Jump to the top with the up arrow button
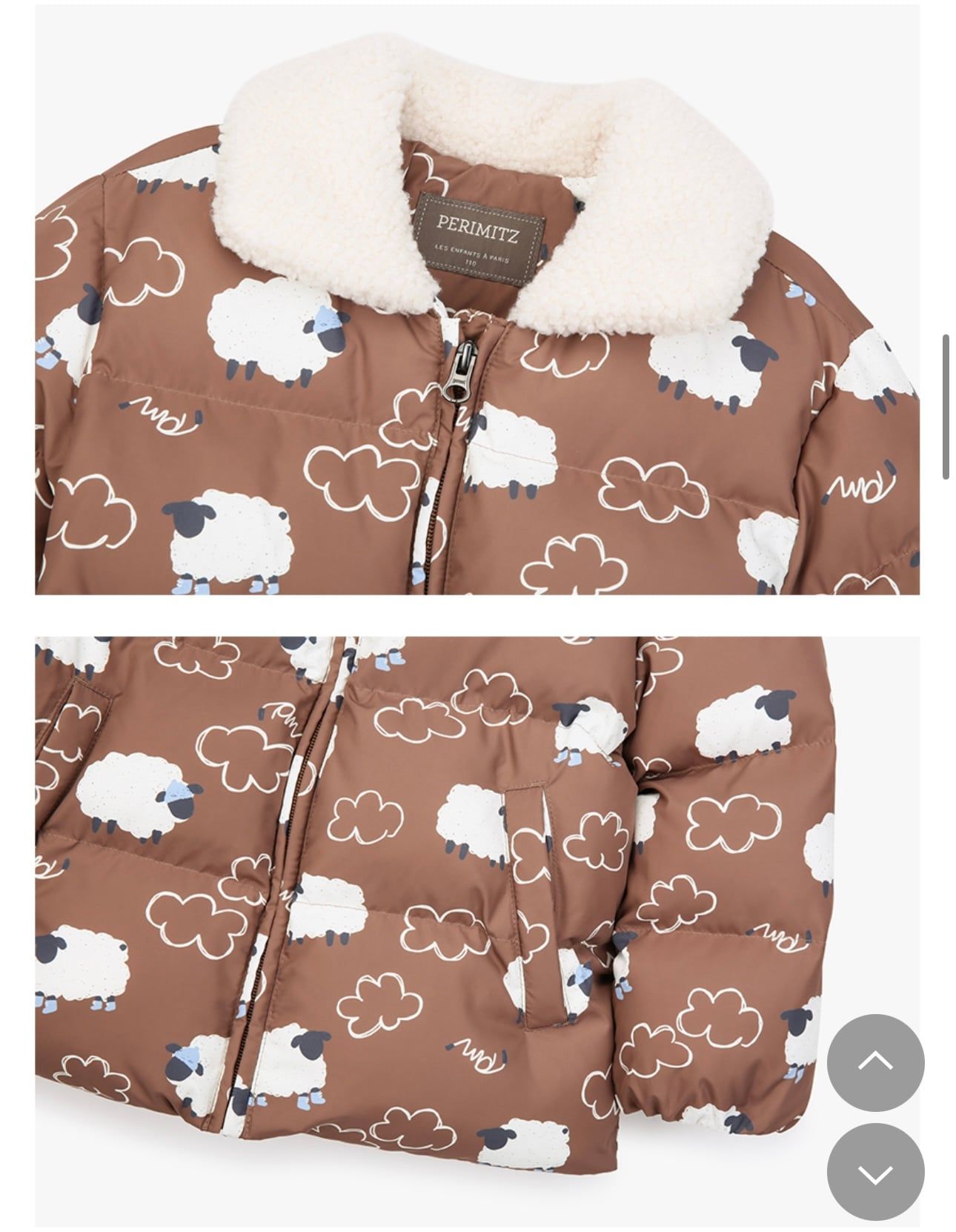The height and width of the screenshot is (1232, 956). pyautogui.click(x=875, y=1062)
